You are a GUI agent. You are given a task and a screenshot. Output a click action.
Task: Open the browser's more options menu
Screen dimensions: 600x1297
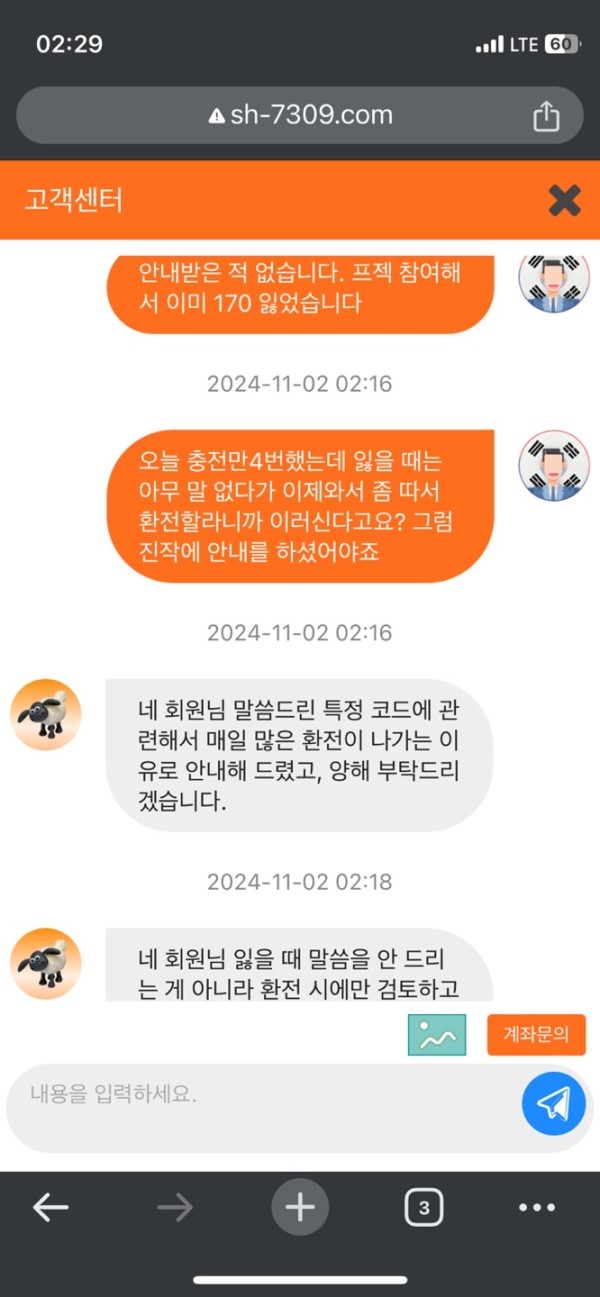coord(537,1208)
